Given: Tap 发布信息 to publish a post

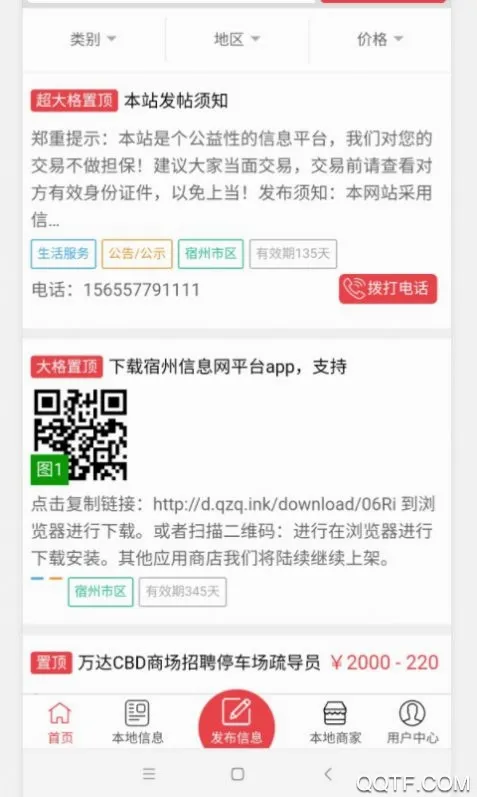Looking at the screenshot, I should click(x=236, y=719).
